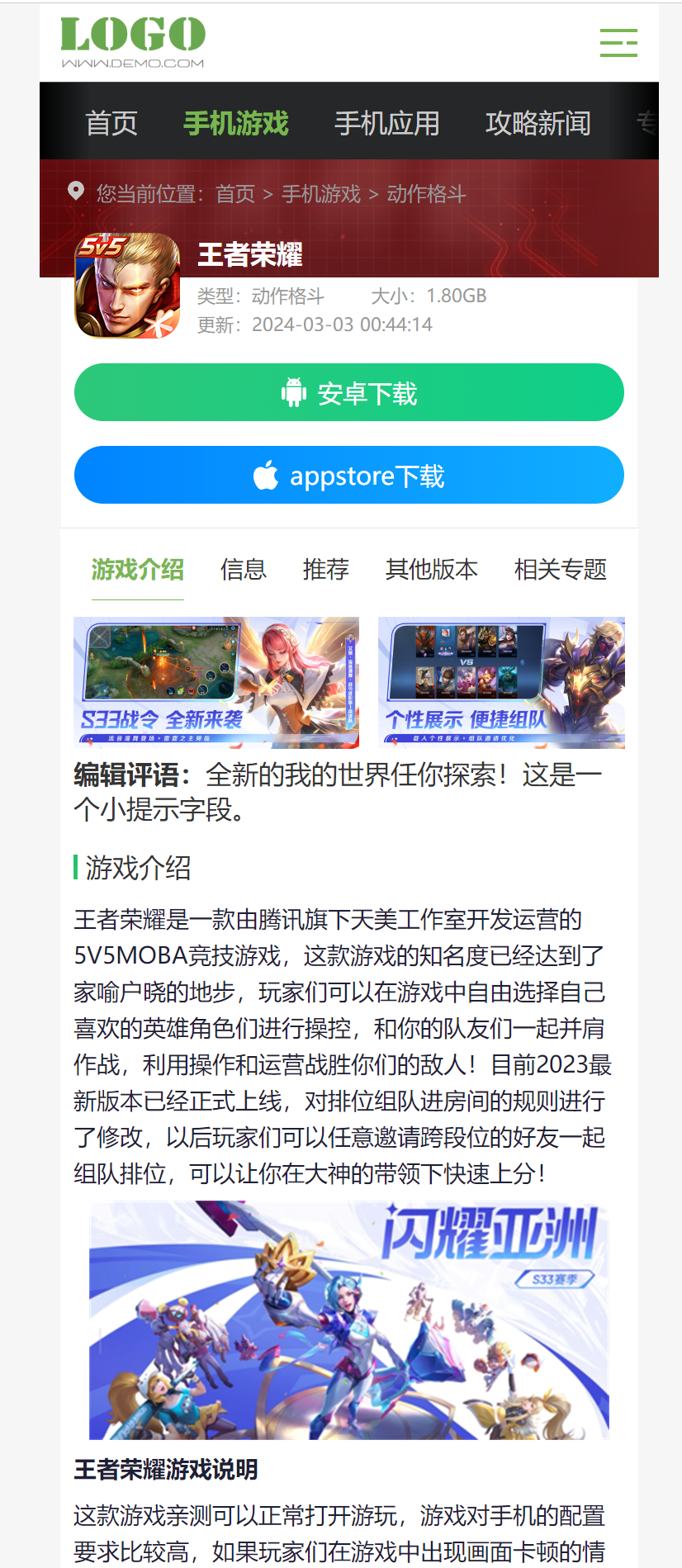Open the 推荐 tab
Viewport: 682px width, 1568px height.
click(326, 569)
